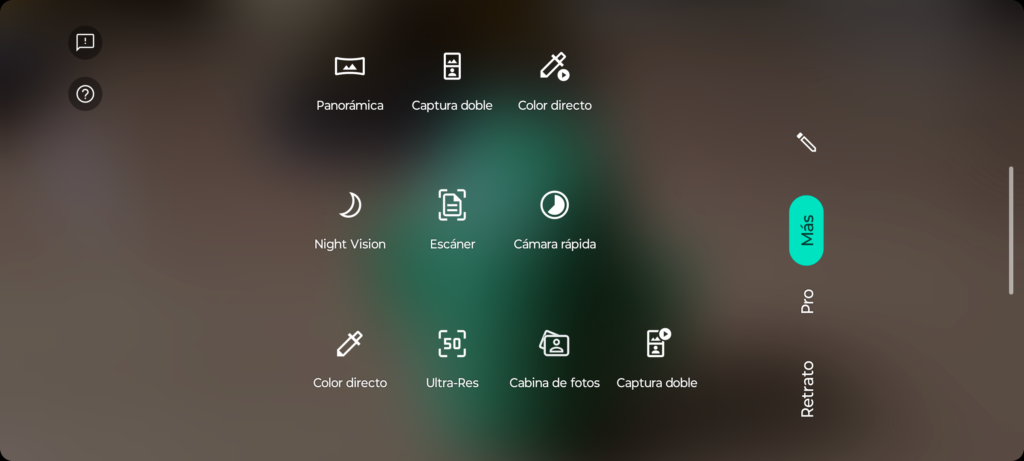
Task: Select Cámara rápida mode
Action: pos(554,219)
